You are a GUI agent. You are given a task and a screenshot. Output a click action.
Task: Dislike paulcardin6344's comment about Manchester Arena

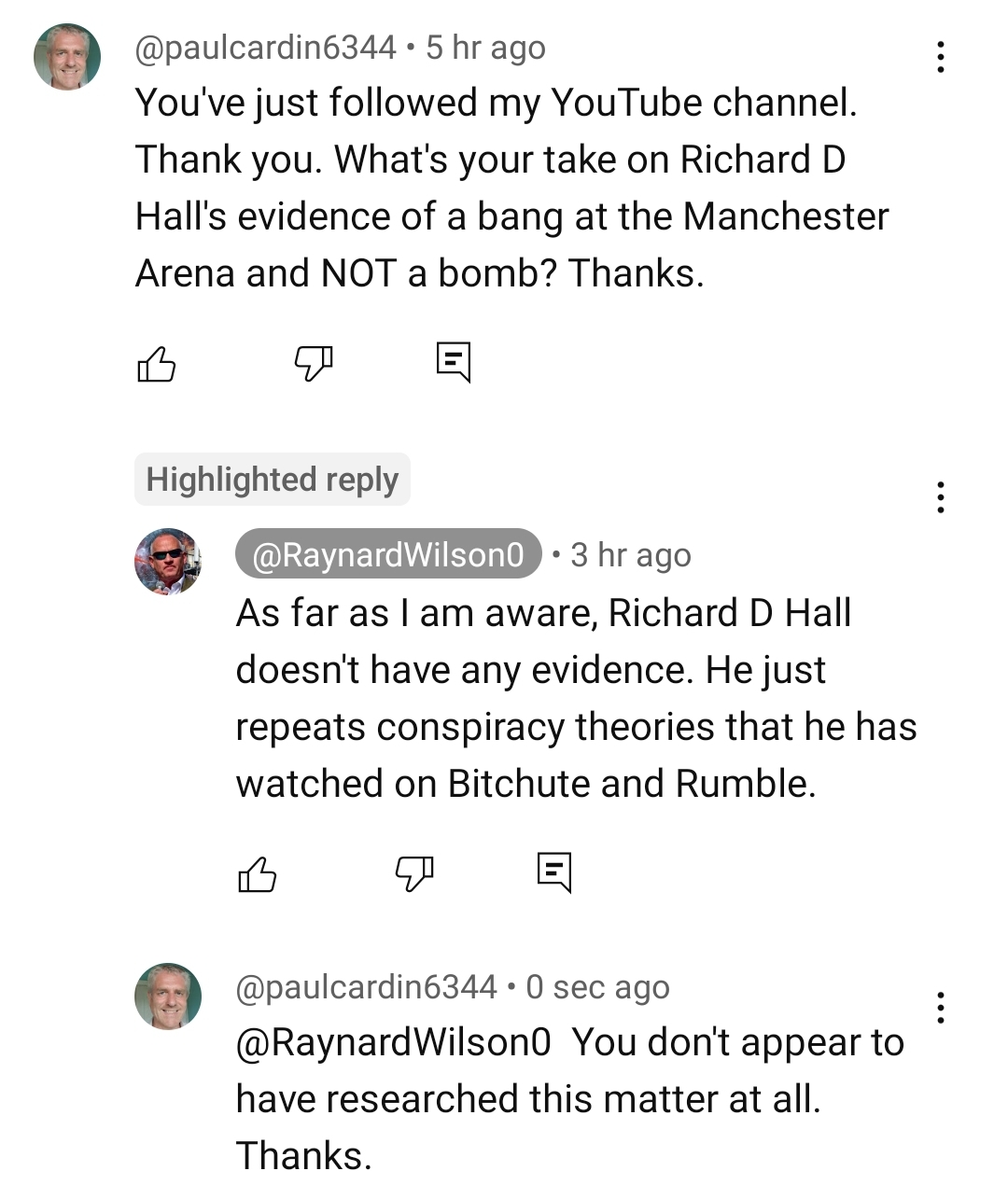tap(314, 364)
